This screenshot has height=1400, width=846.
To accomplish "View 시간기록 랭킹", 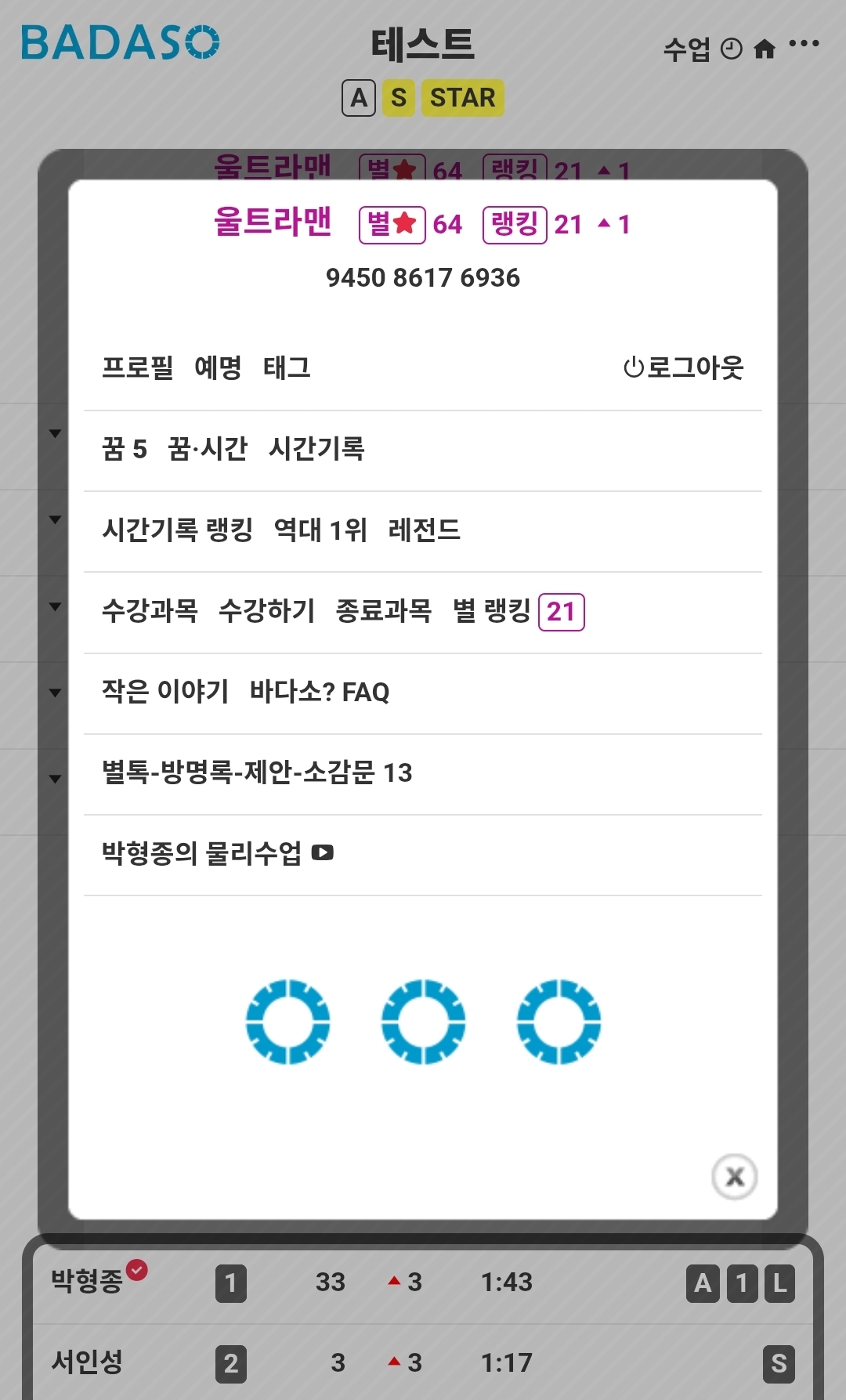I will point(177,530).
